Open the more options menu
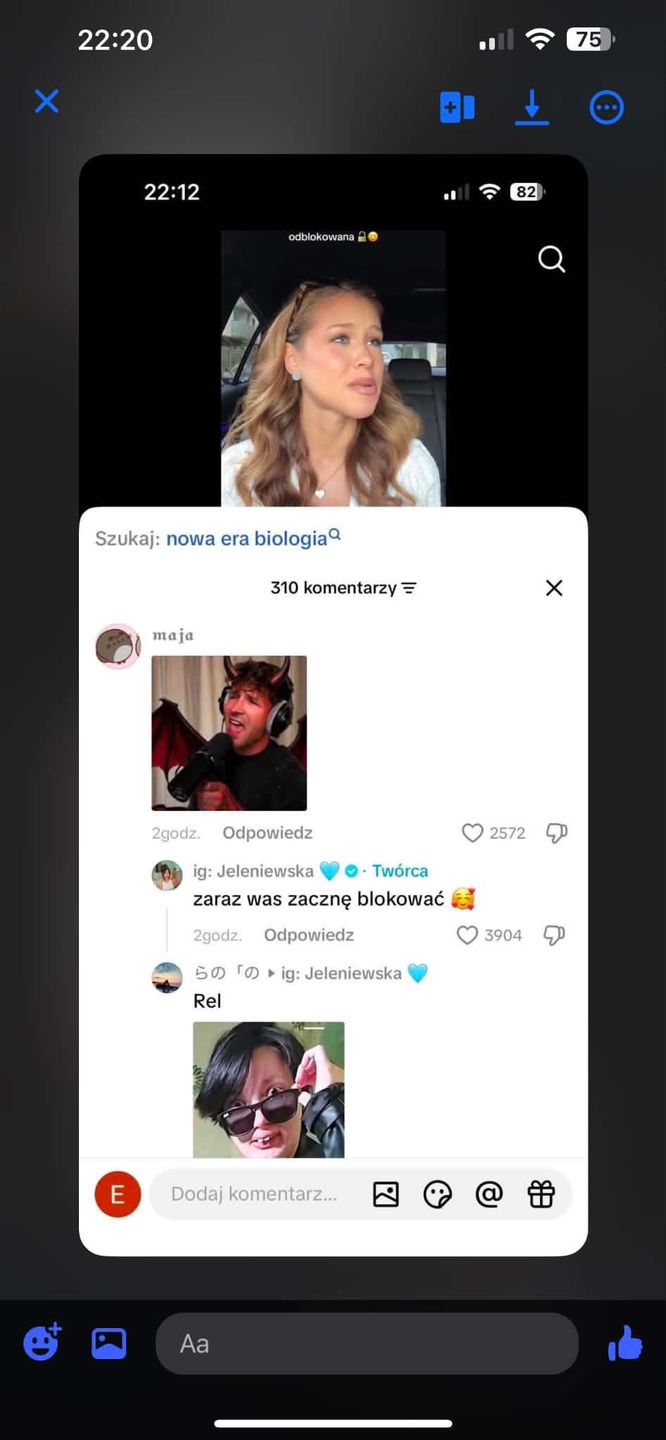 [607, 107]
